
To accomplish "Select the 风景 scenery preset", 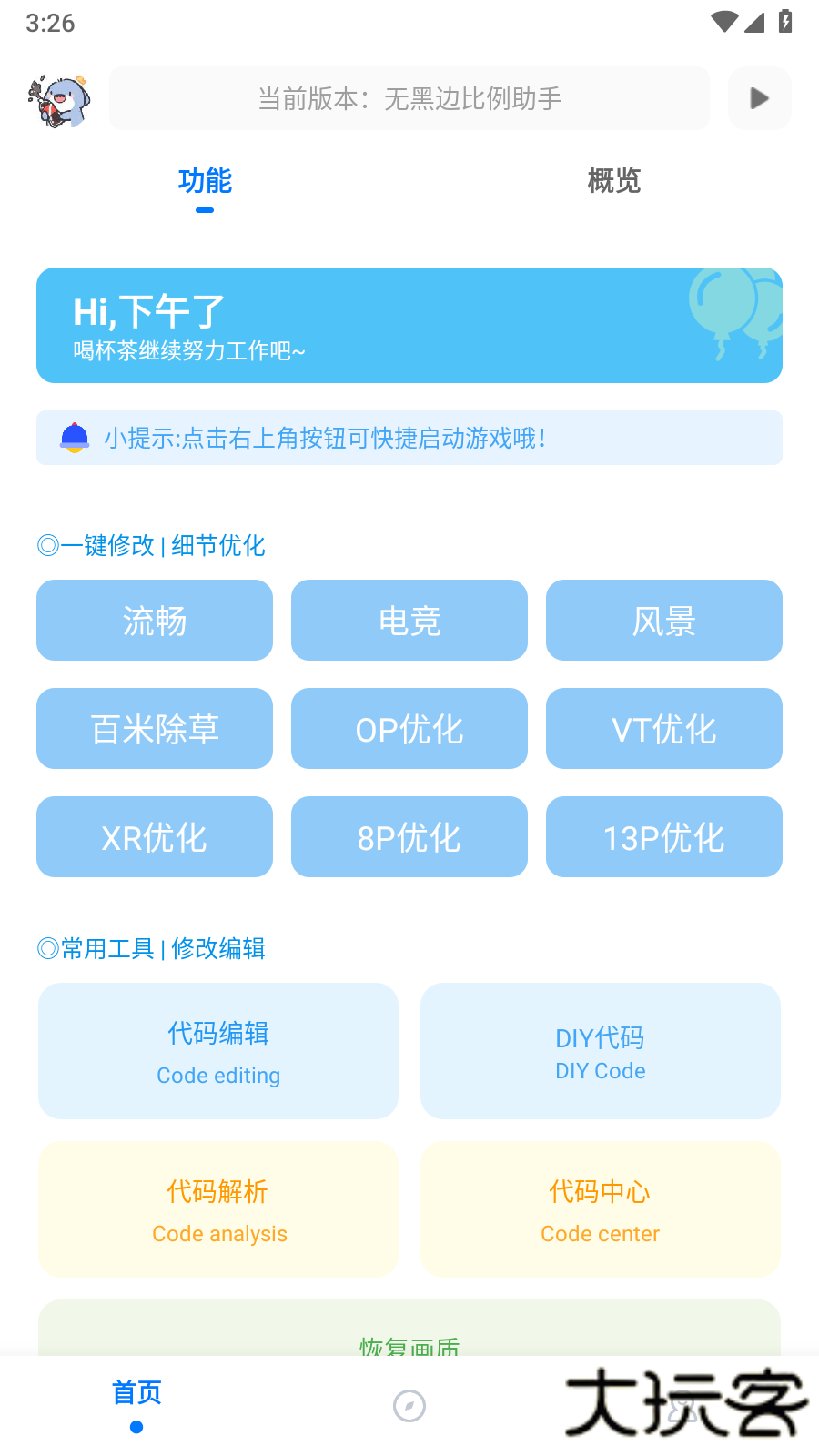I will 663,620.
